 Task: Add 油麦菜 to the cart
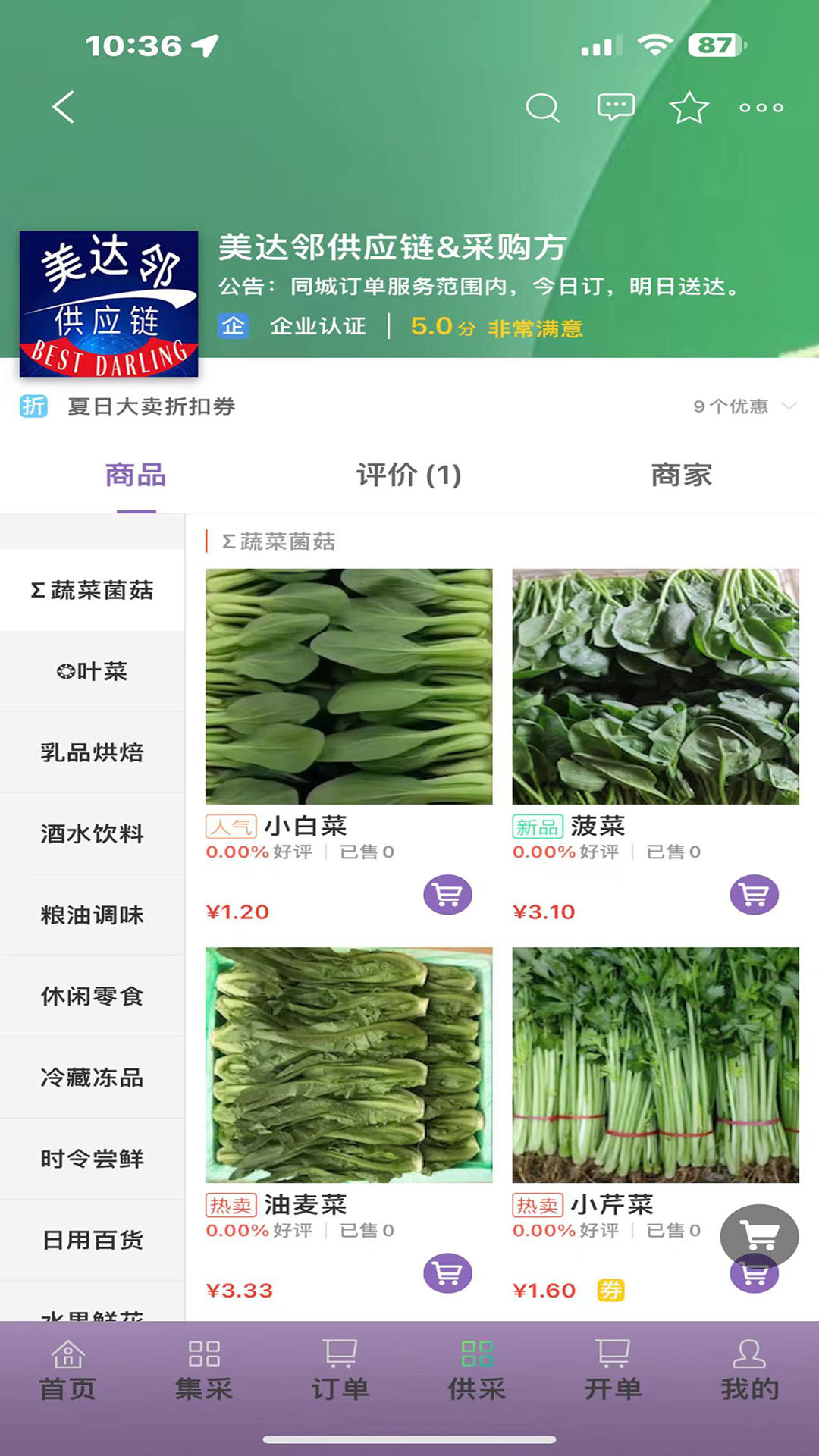pyautogui.click(x=447, y=1273)
